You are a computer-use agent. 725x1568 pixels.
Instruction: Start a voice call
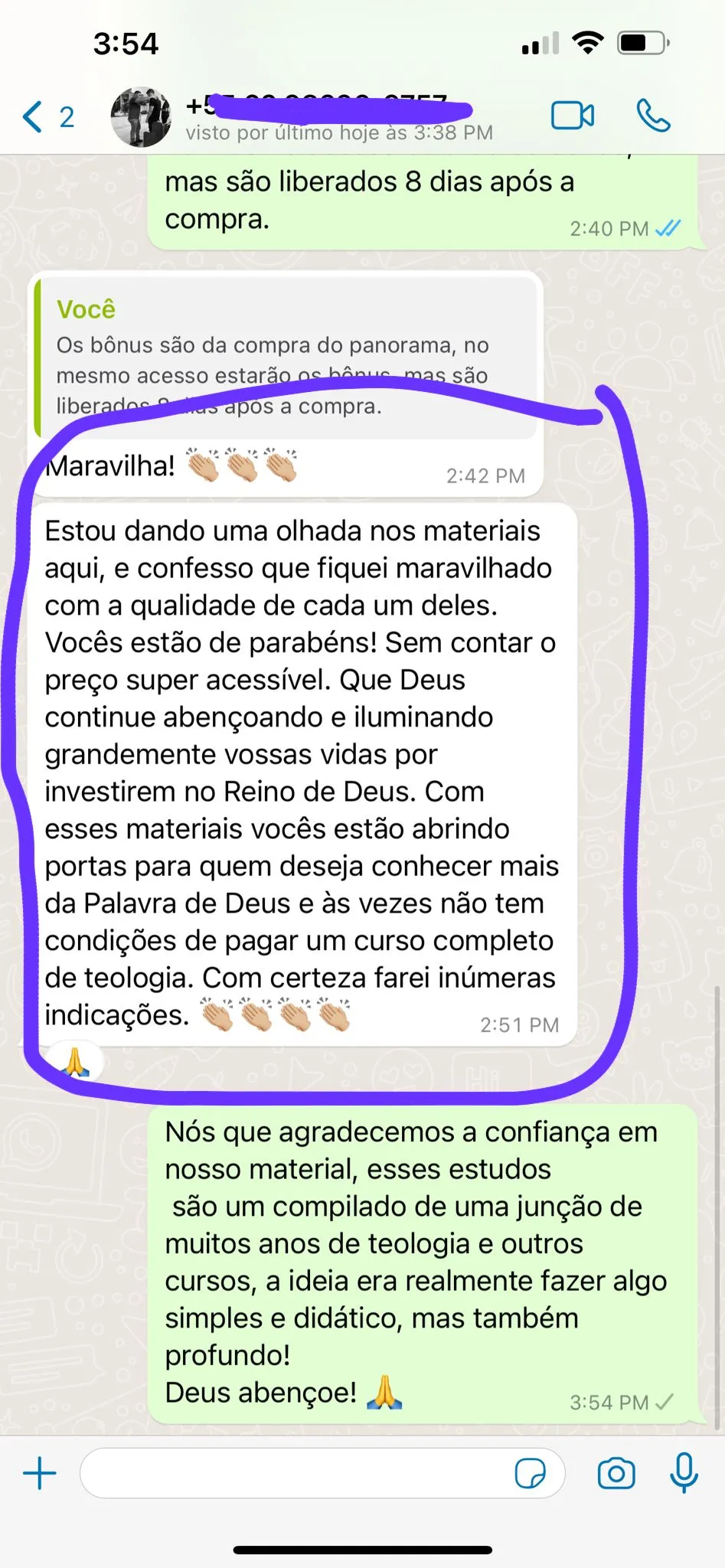[x=653, y=116]
